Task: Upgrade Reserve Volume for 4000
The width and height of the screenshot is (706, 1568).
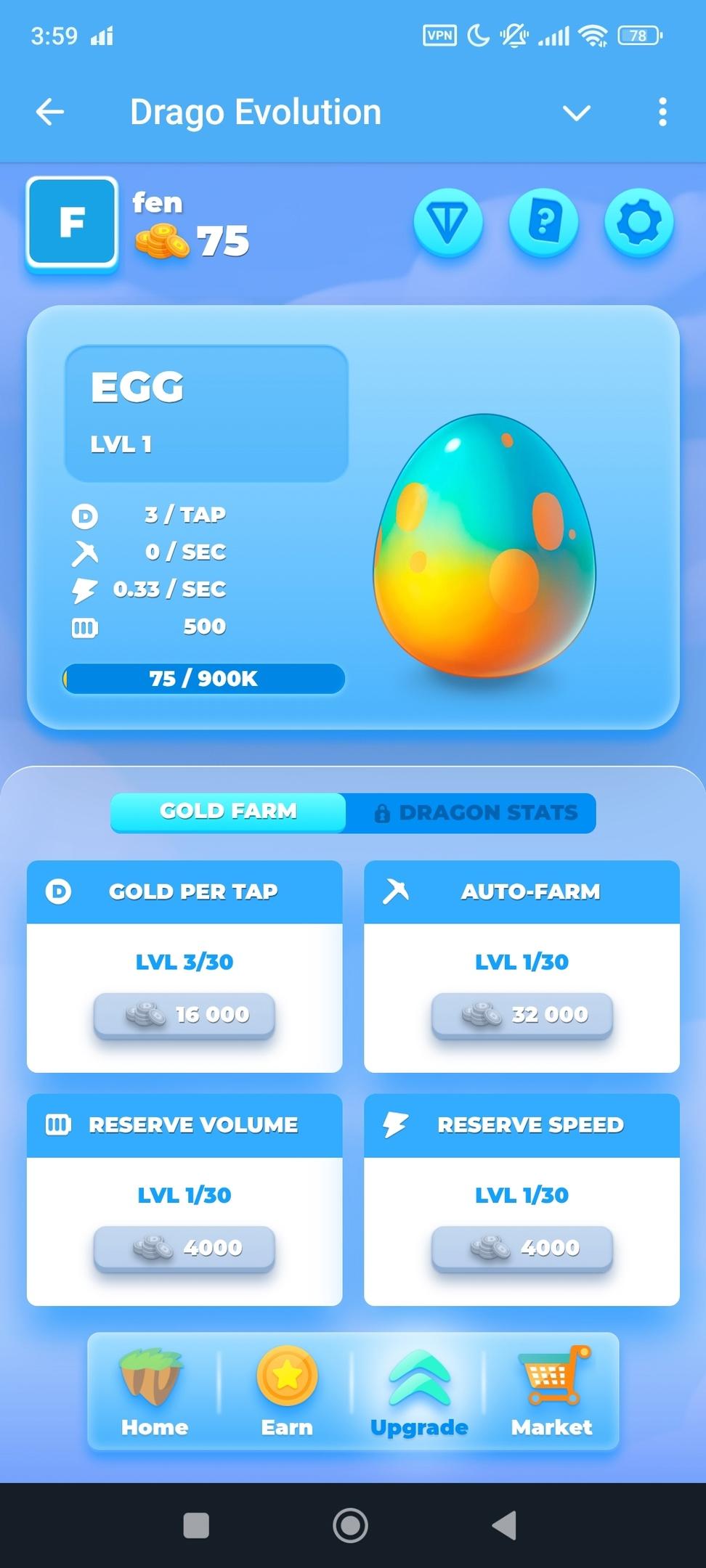Action: 184,1248
